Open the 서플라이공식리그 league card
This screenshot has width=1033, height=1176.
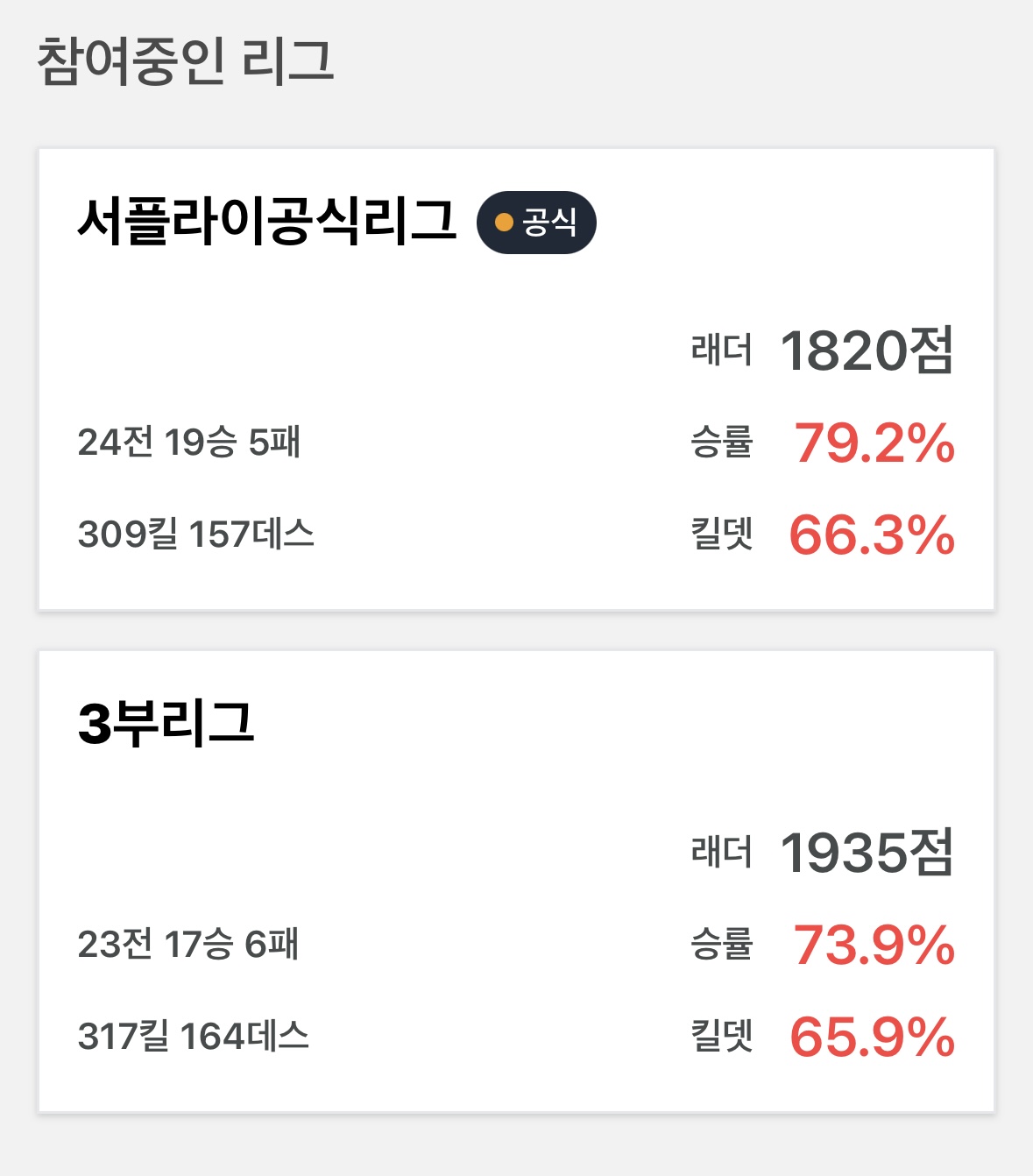point(516,379)
